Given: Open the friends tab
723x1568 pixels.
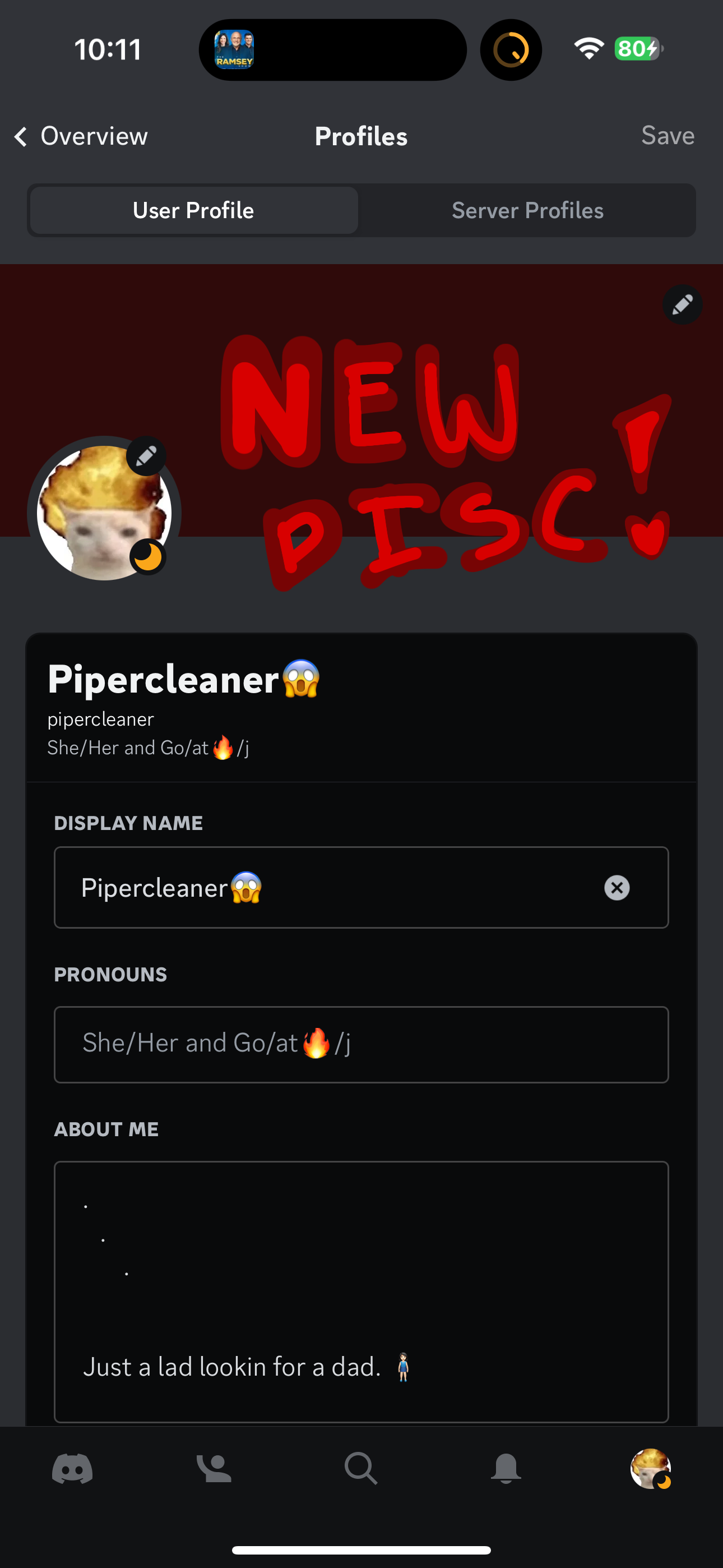Looking at the screenshot, I should [214, 1469].
